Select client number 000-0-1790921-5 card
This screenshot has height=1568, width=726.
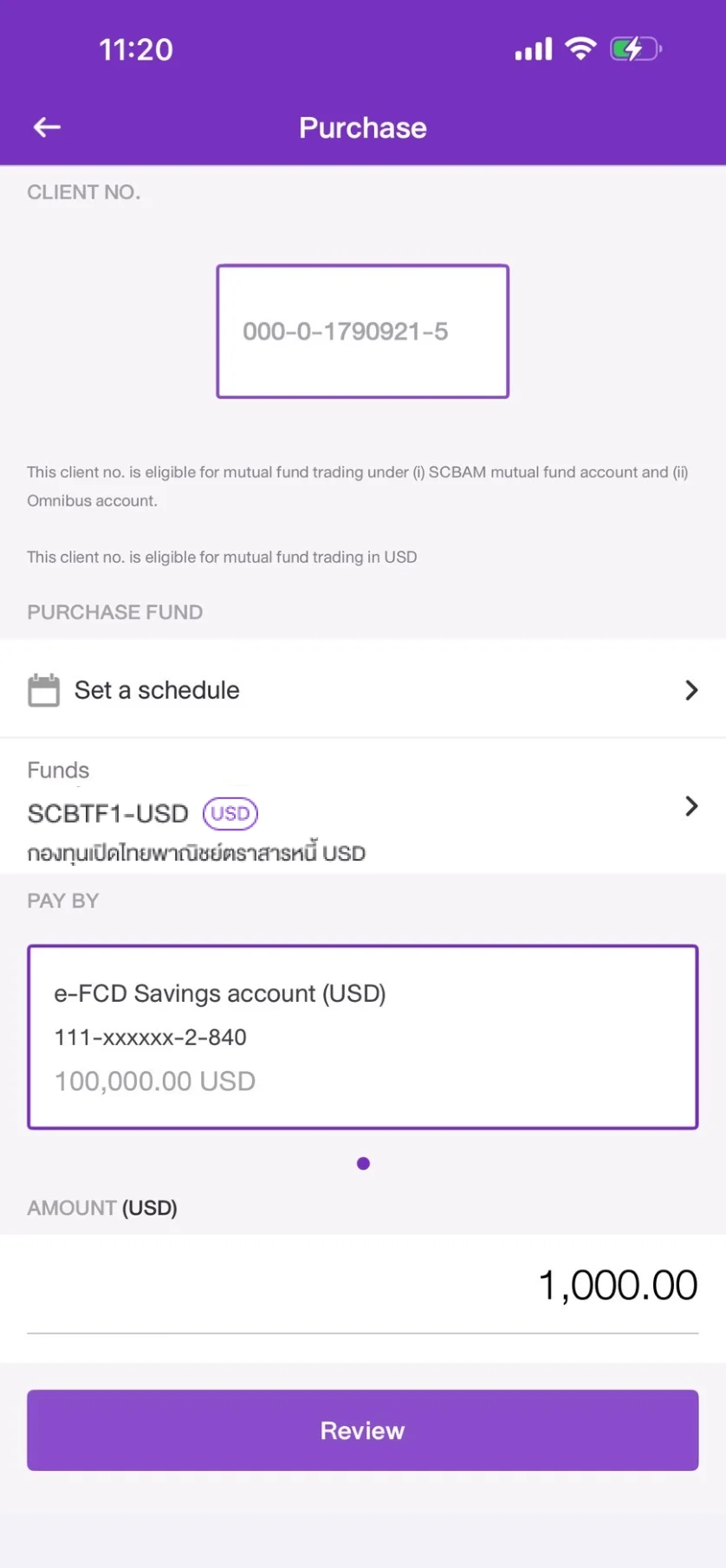pyautogui.click(x=362, y=332)
